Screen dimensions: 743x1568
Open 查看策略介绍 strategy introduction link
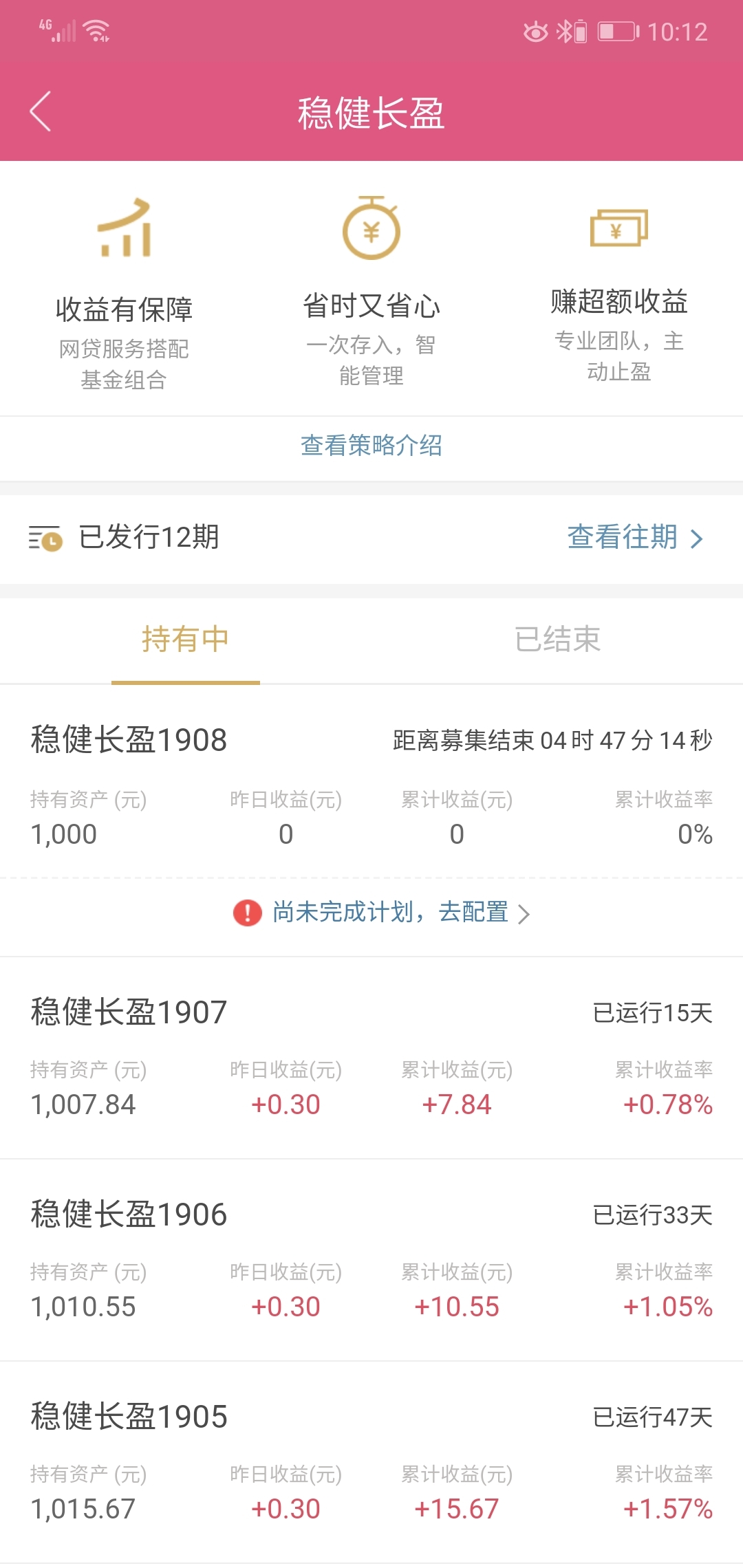click(x=371, y=446)
